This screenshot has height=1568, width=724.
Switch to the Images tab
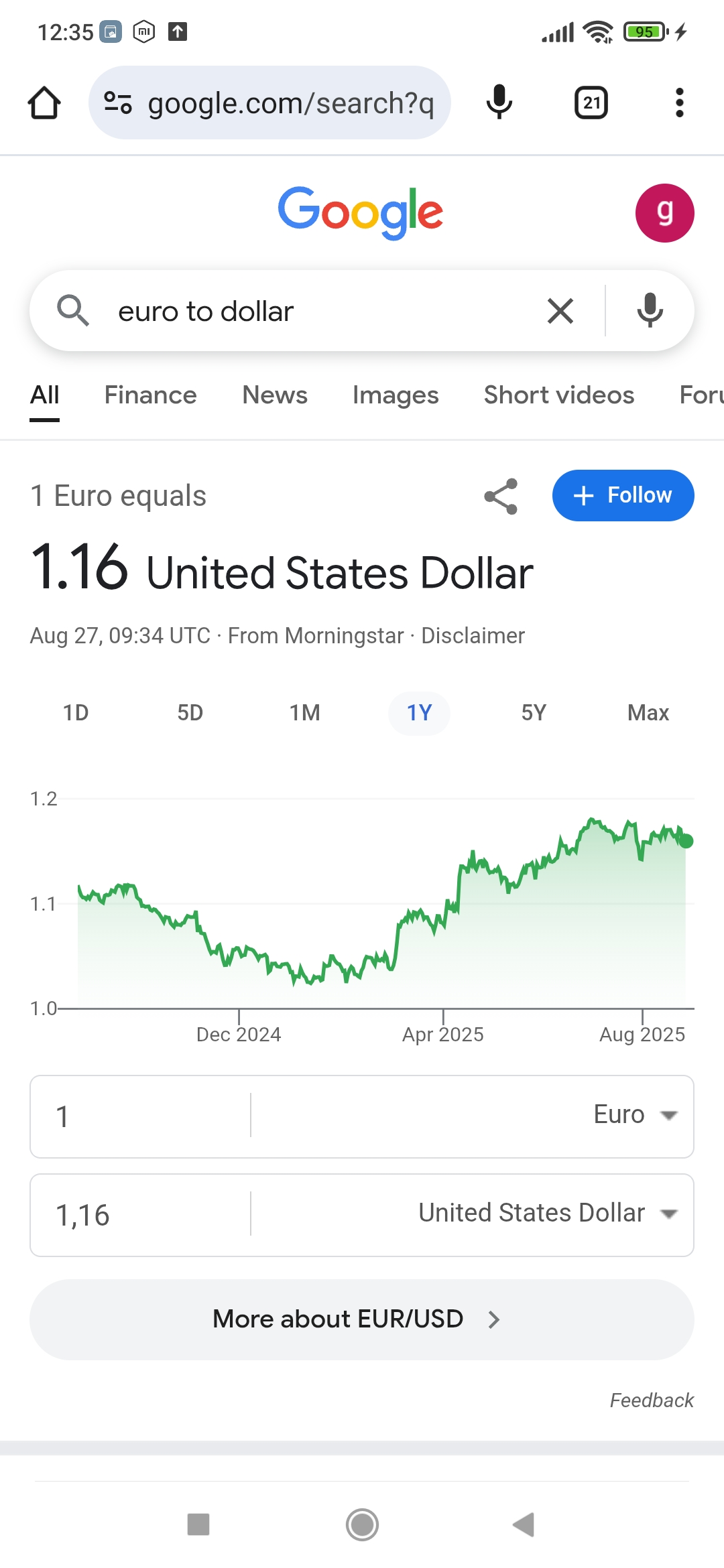[396, 395]
